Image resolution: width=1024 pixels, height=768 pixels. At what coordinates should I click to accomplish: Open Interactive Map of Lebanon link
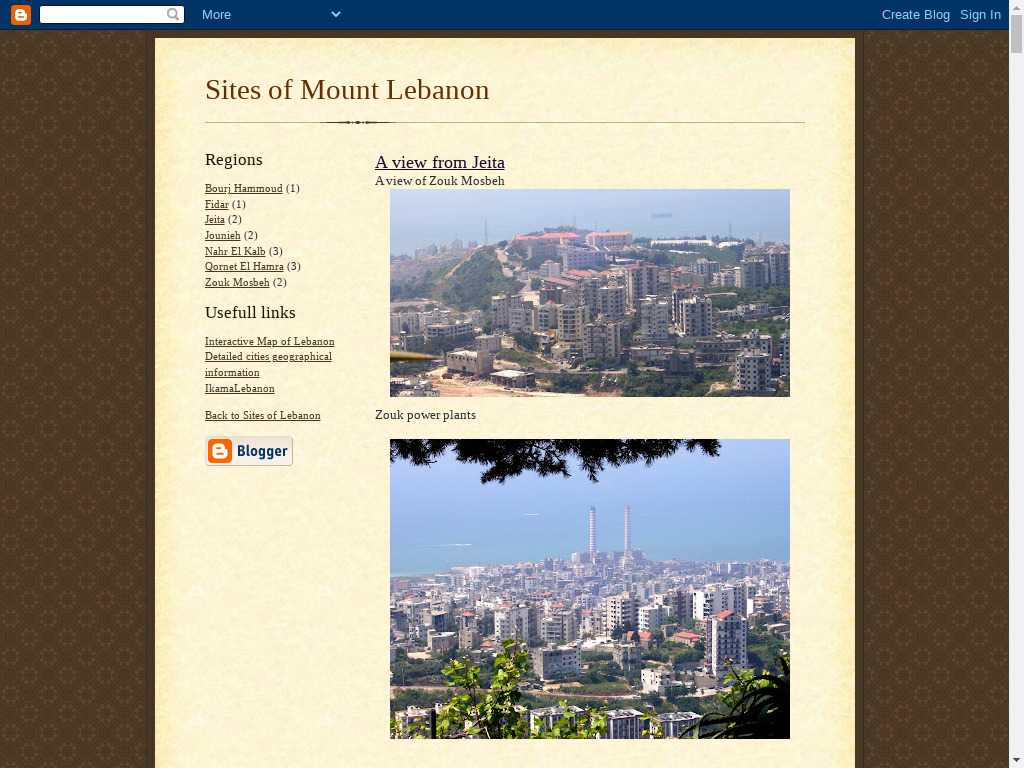(x=269, y=341)
